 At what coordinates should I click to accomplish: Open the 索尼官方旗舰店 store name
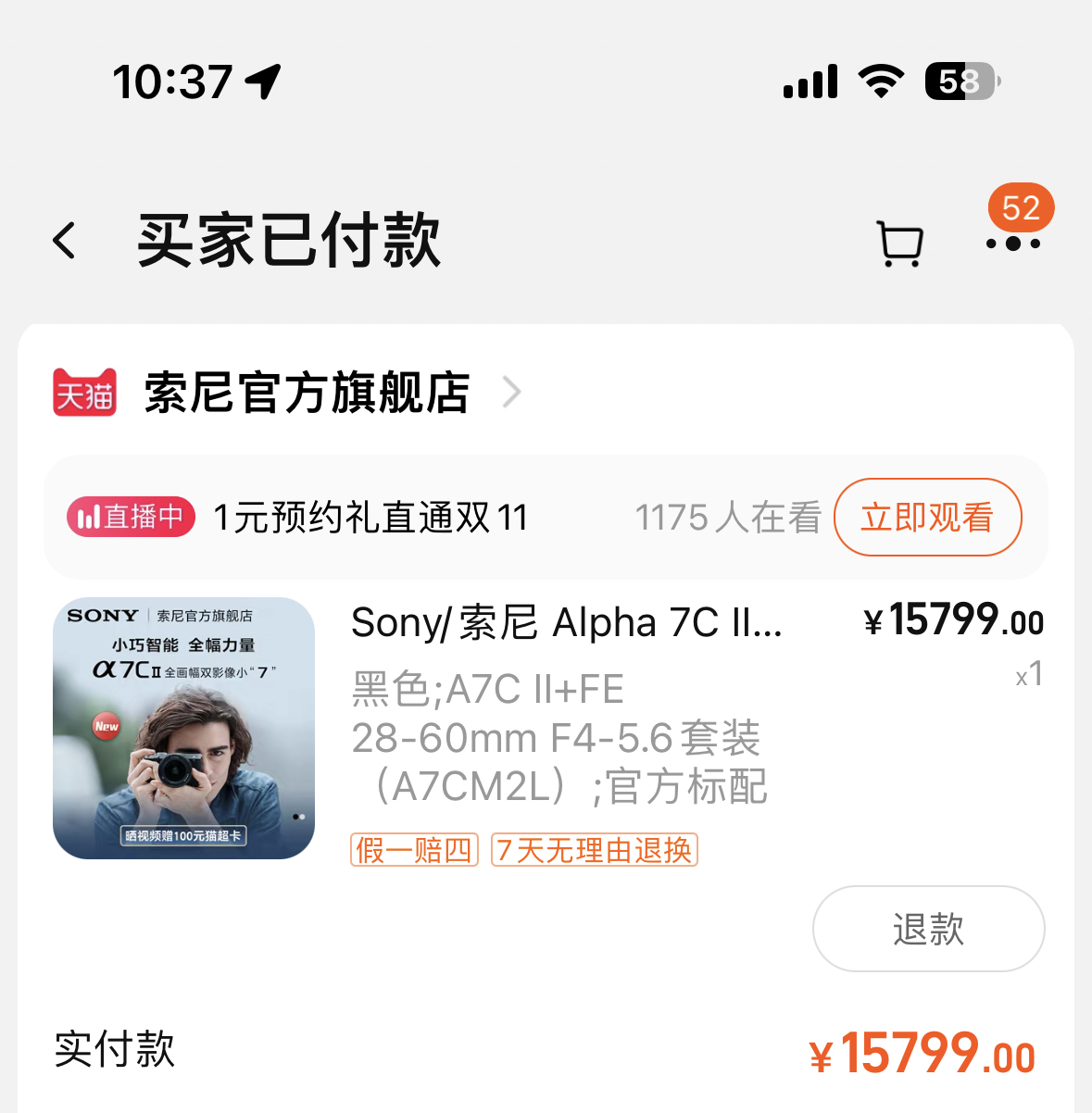(305, 392)
